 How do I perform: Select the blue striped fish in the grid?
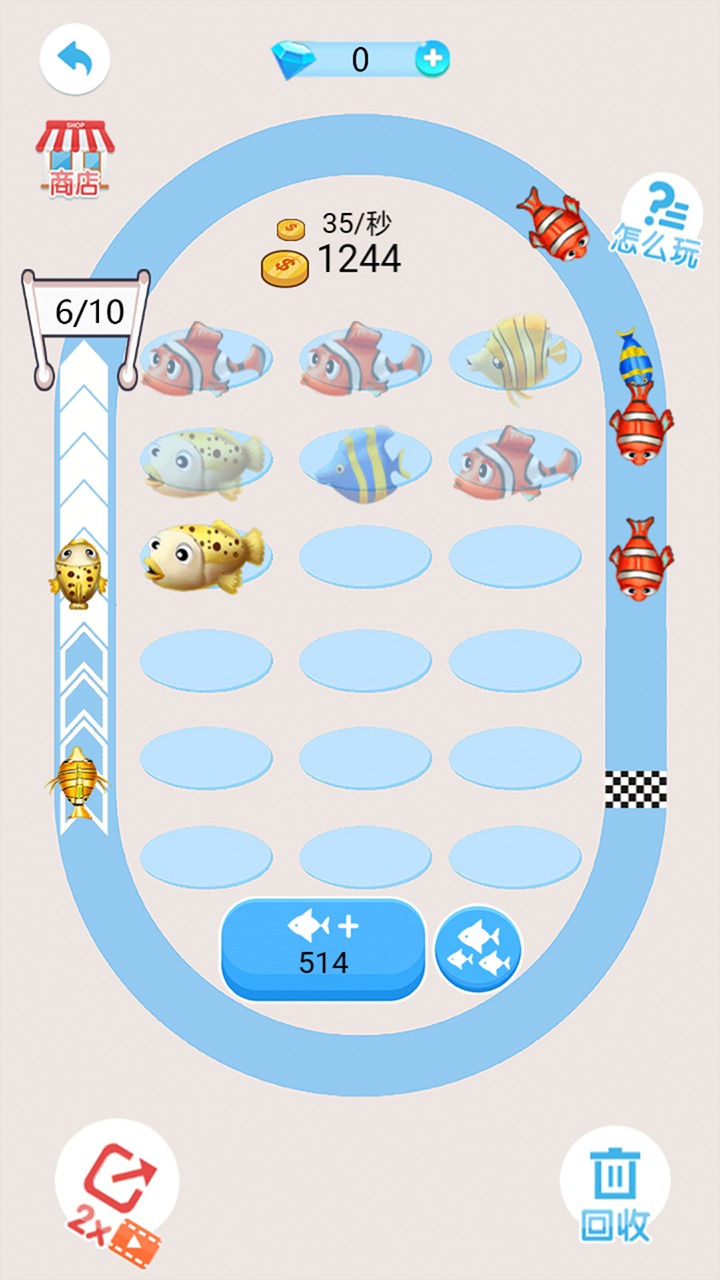[365, 458]
